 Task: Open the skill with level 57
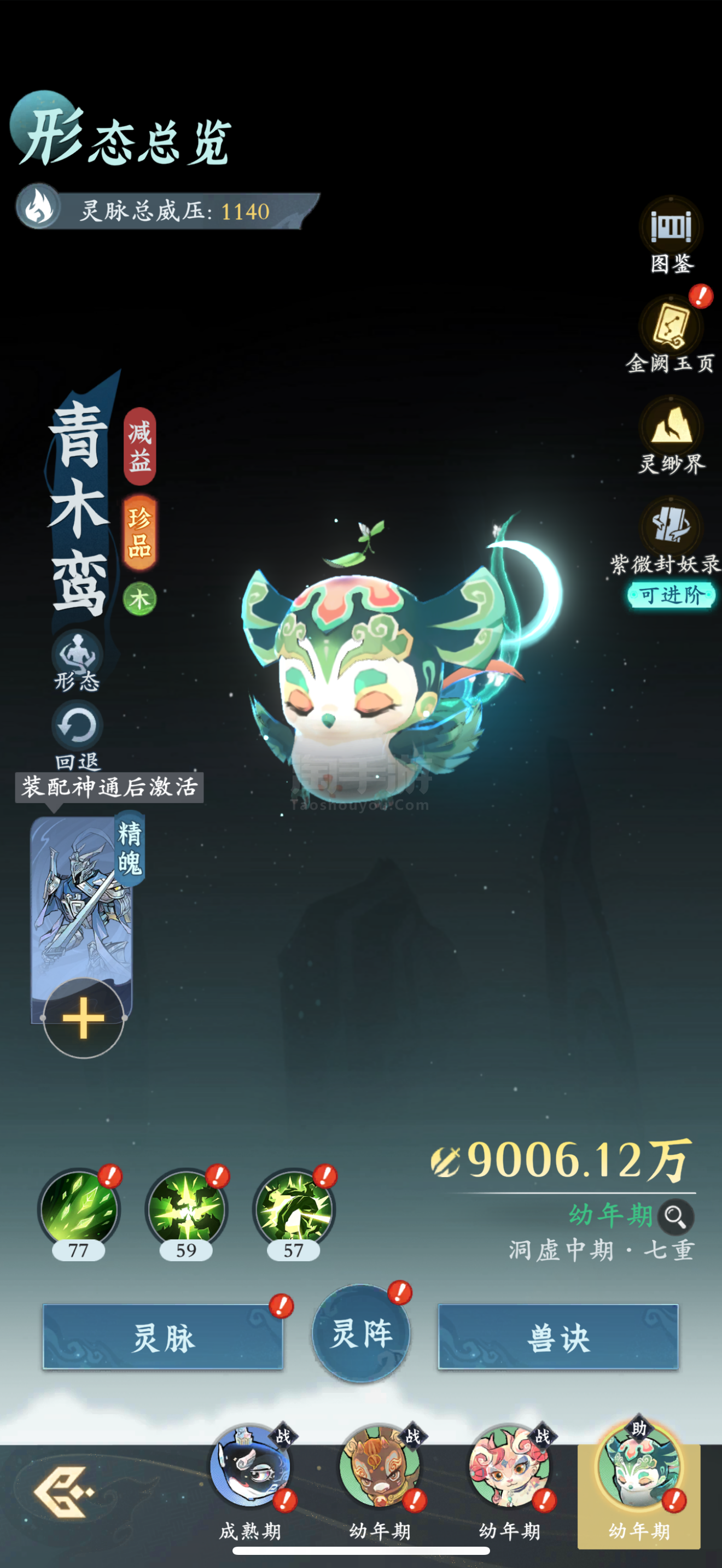pyautogui.click(x=294, y=1208)
